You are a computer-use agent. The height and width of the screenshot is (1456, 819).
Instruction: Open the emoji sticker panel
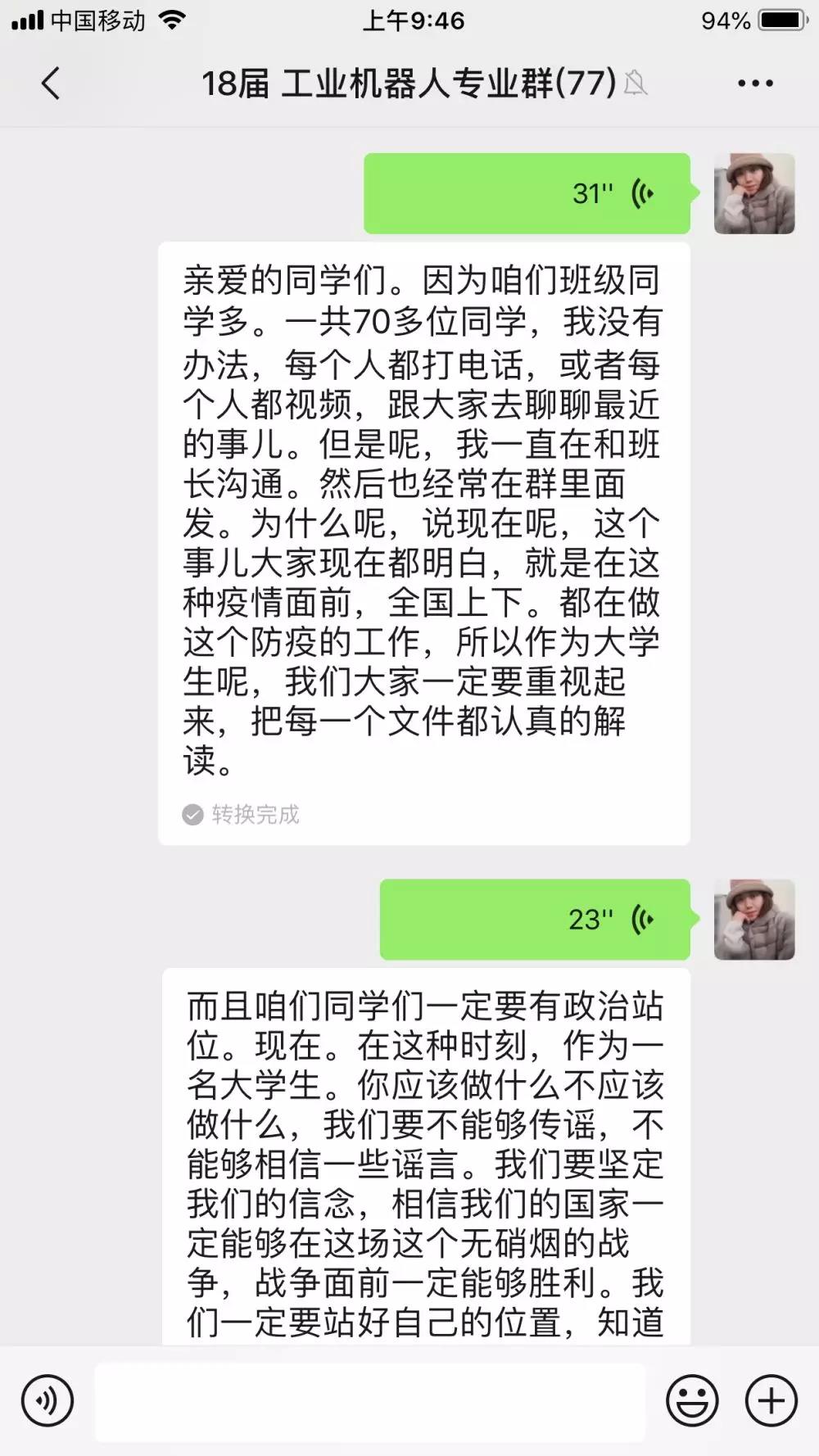692,1401
